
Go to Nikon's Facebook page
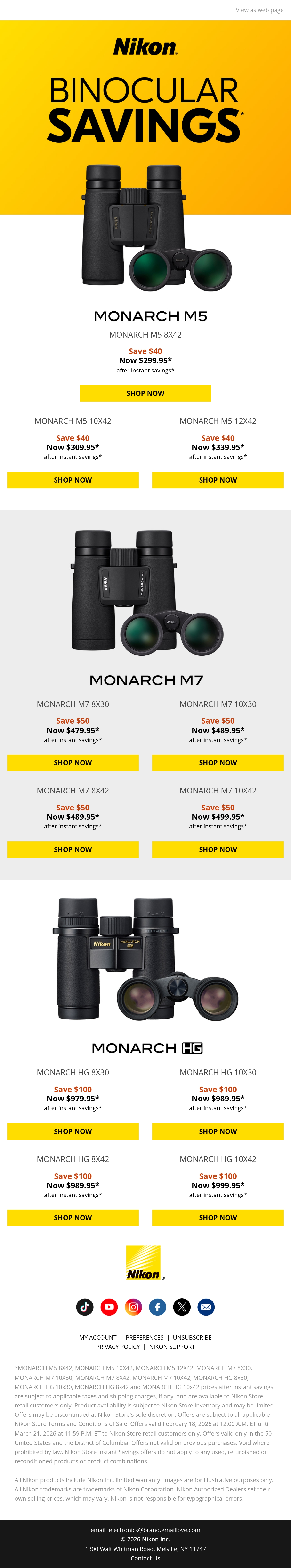[x=158, y=1306]
